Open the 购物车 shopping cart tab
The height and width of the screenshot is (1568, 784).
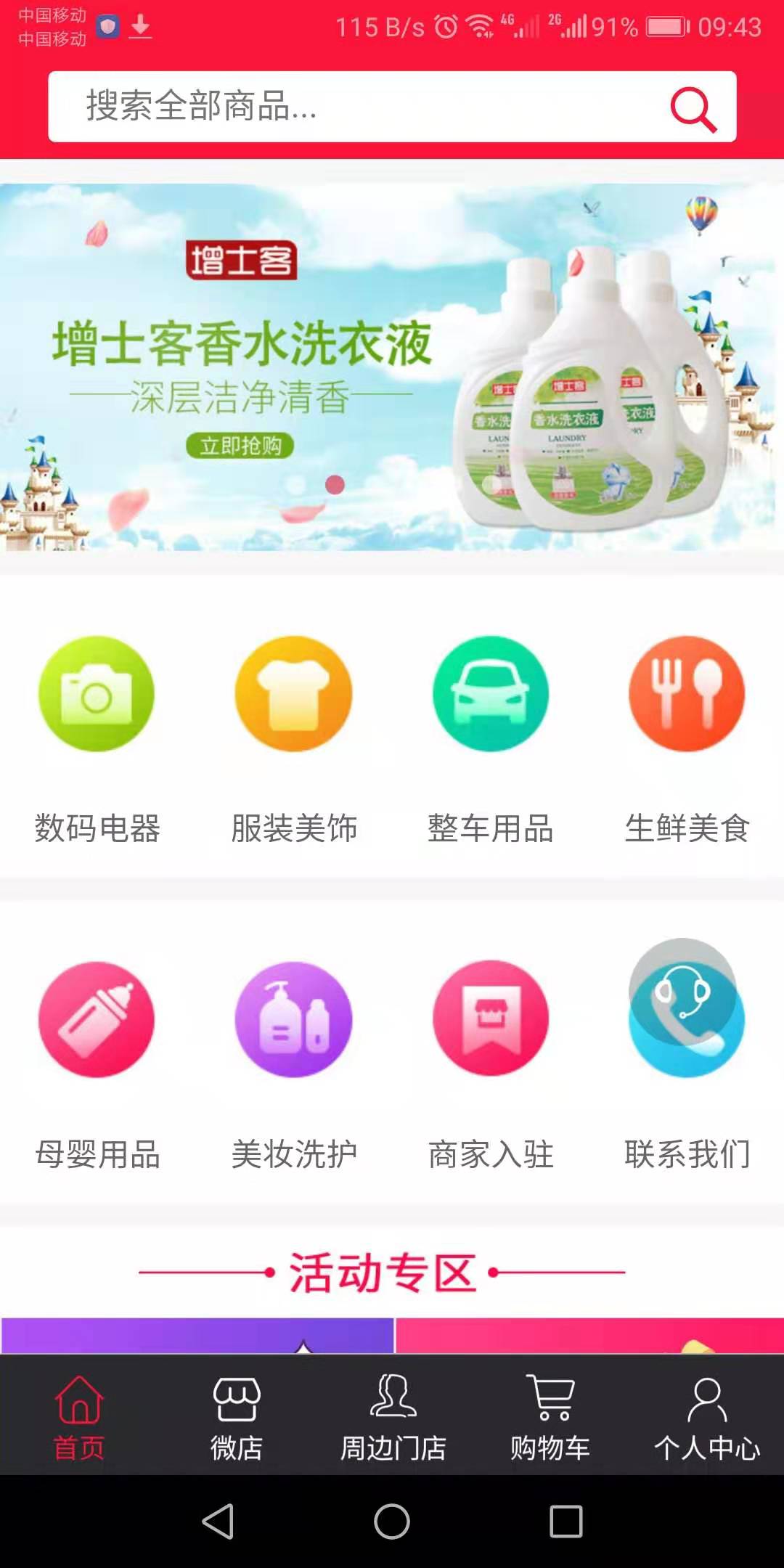(550, 1416)
